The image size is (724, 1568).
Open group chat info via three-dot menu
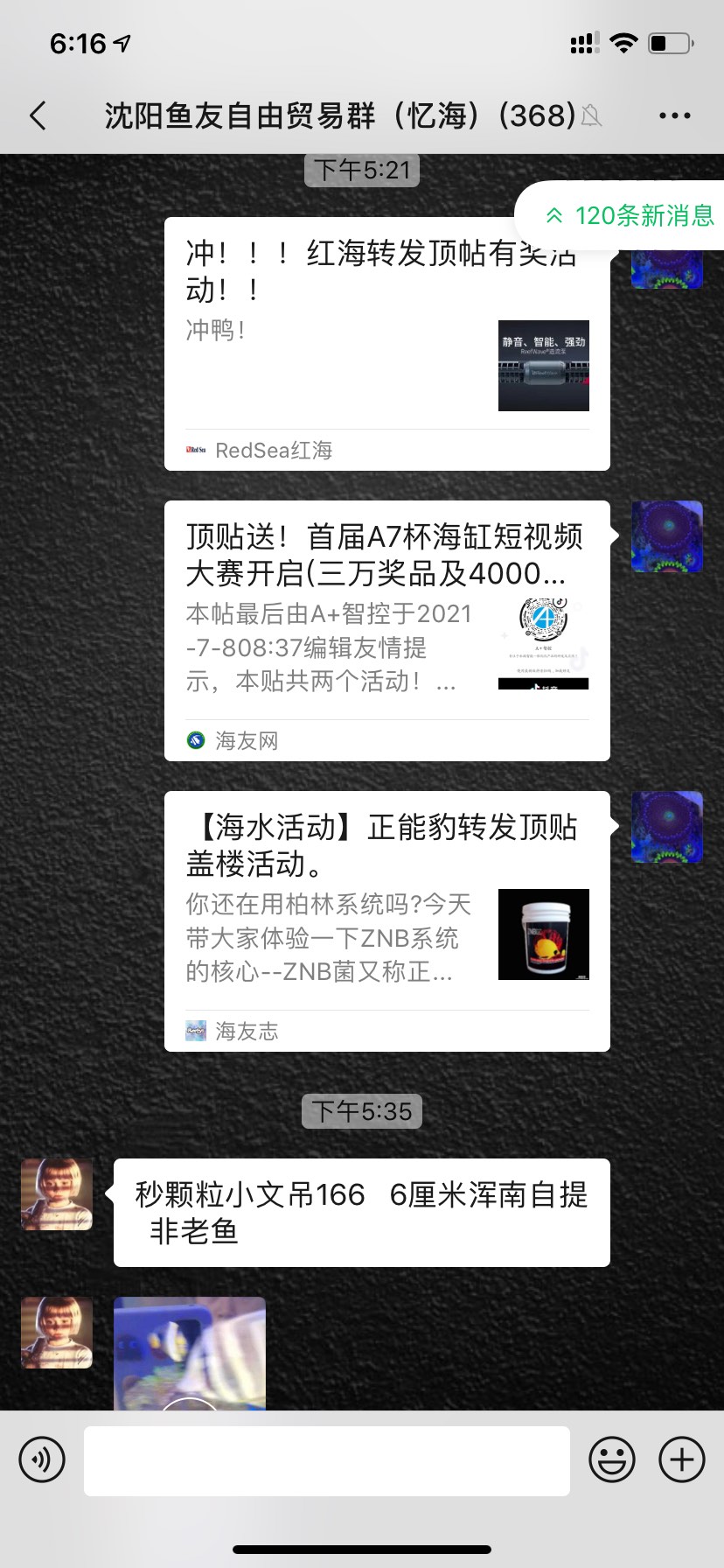click(674, 115)
